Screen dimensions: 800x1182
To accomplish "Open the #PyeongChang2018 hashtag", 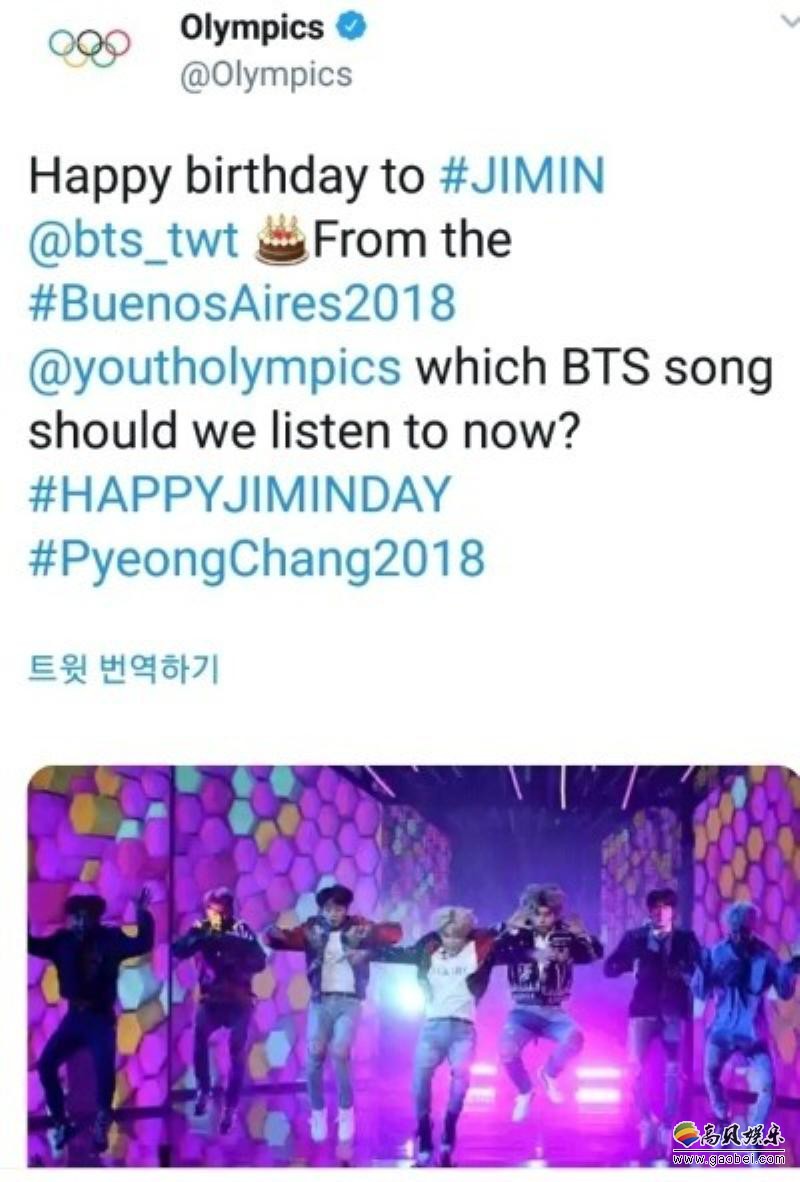I will [256, 558].
